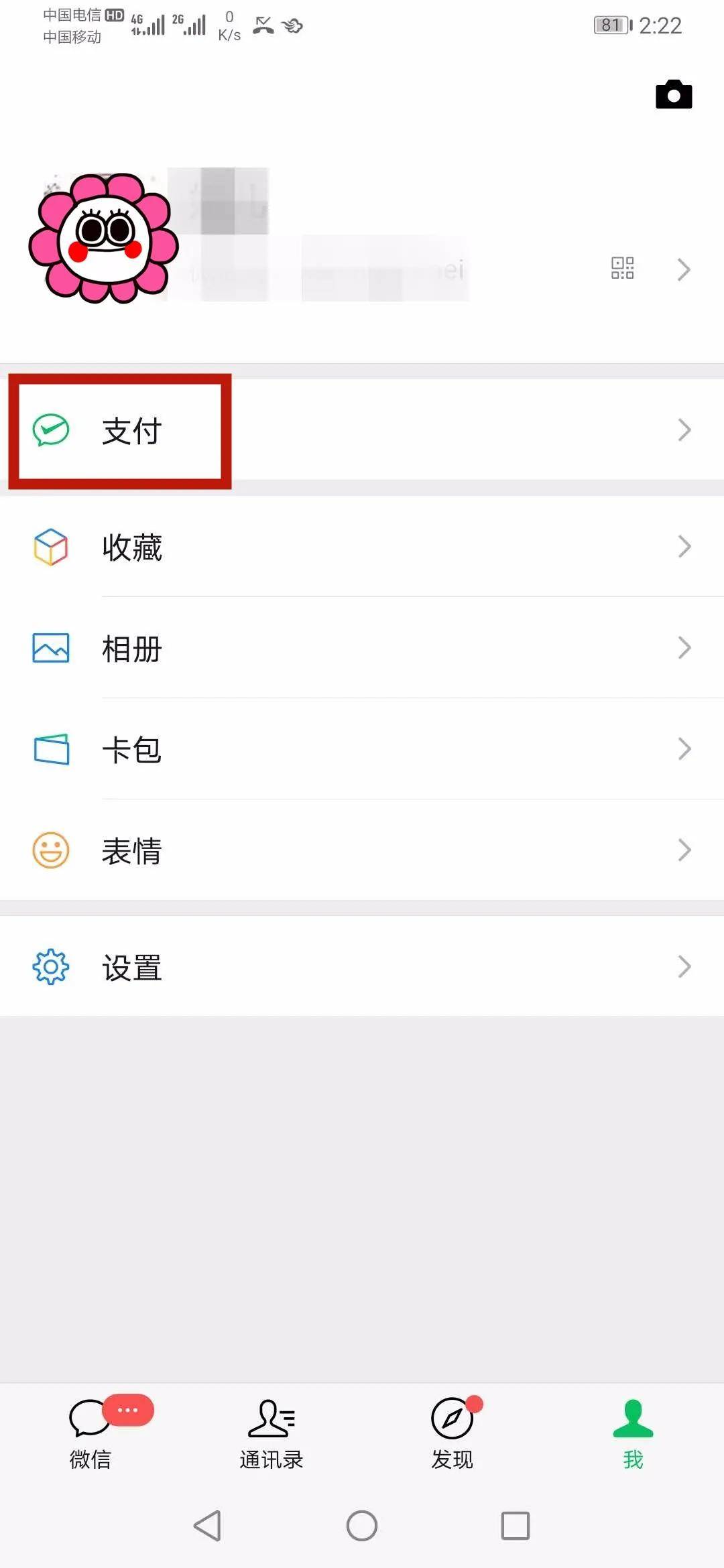Open my QR code
The height and width of the screenshot is (1568, 724).
click(x=622, y=268)
